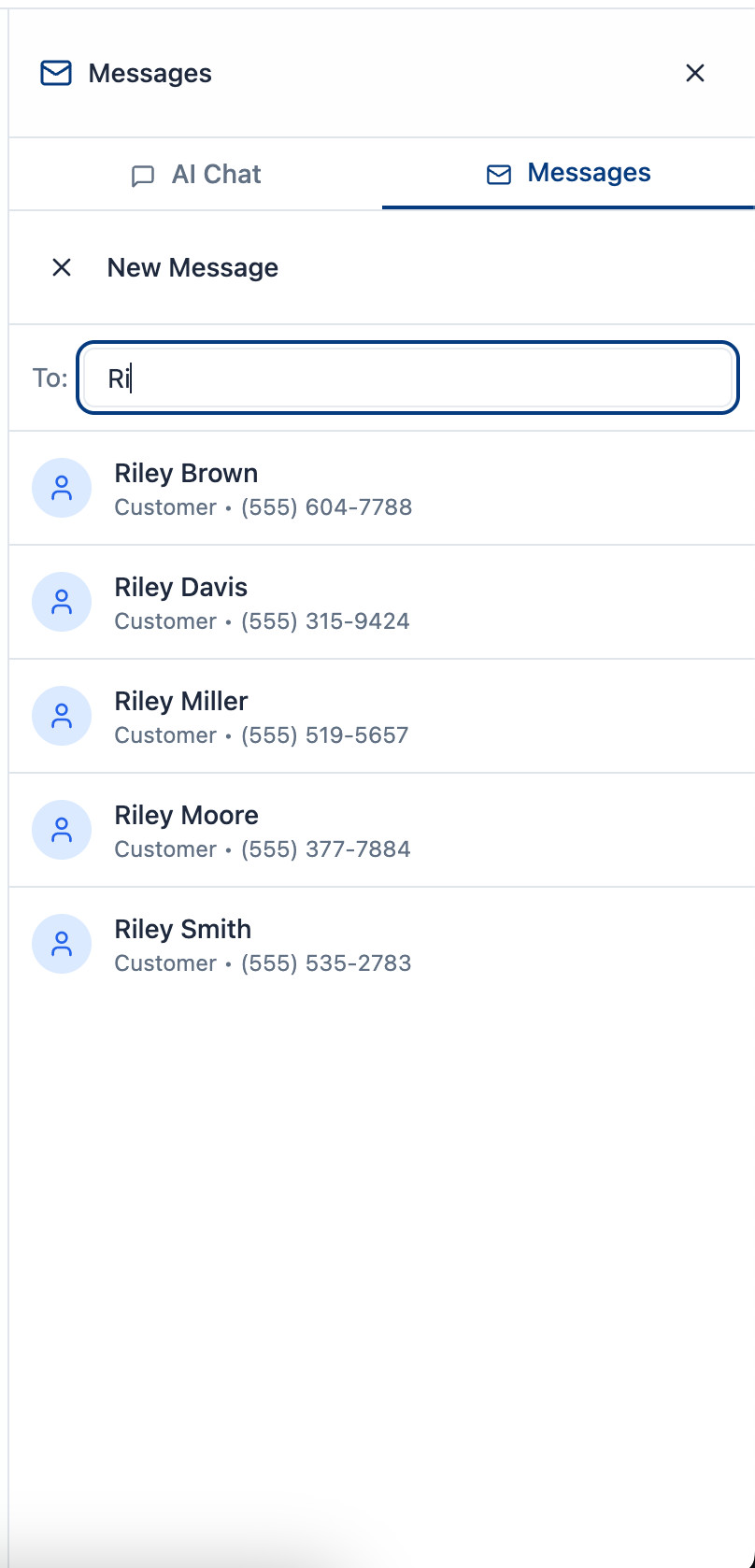Viewport: 755px width, 1568px height.
Task: Click the To recipient search field
Action: coord(406,378)
